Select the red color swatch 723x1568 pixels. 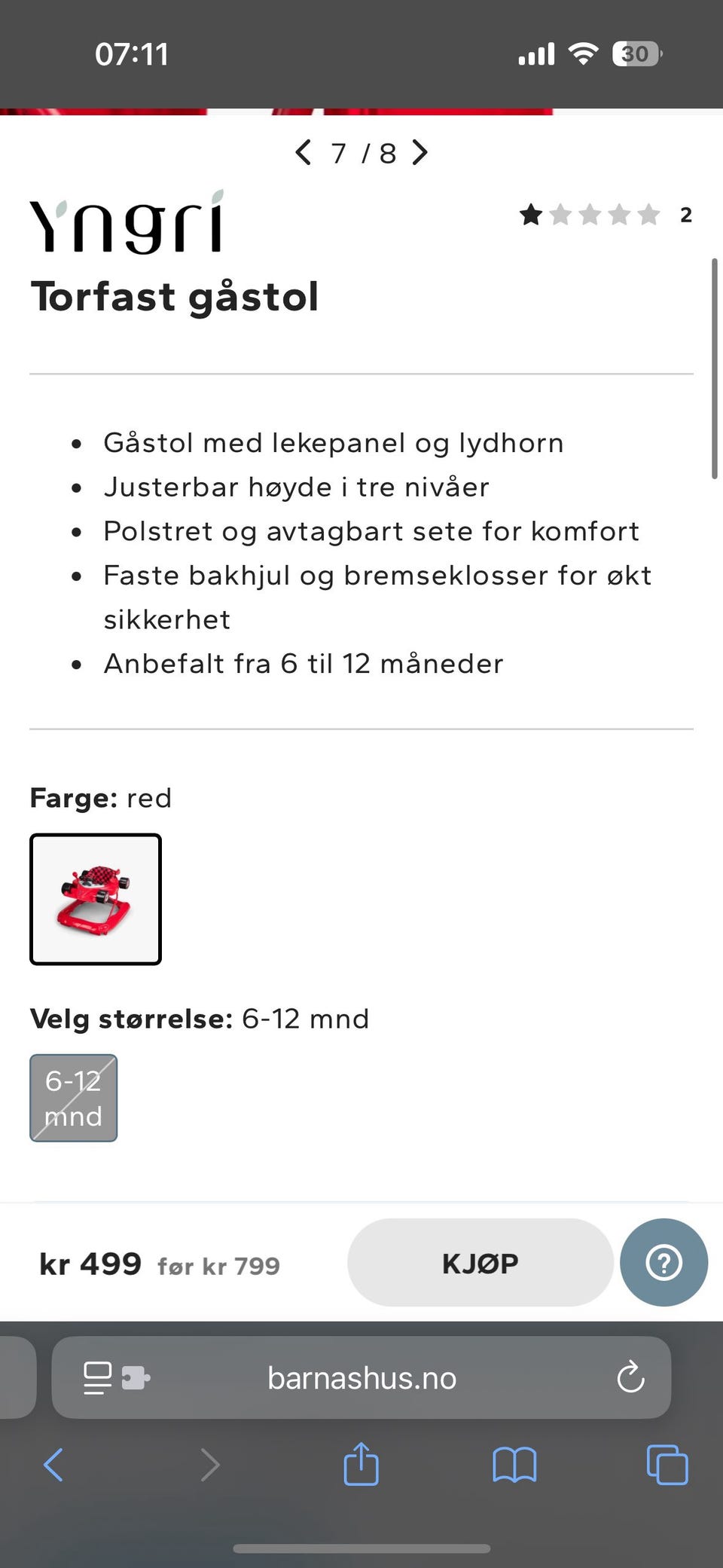(96, 899)
